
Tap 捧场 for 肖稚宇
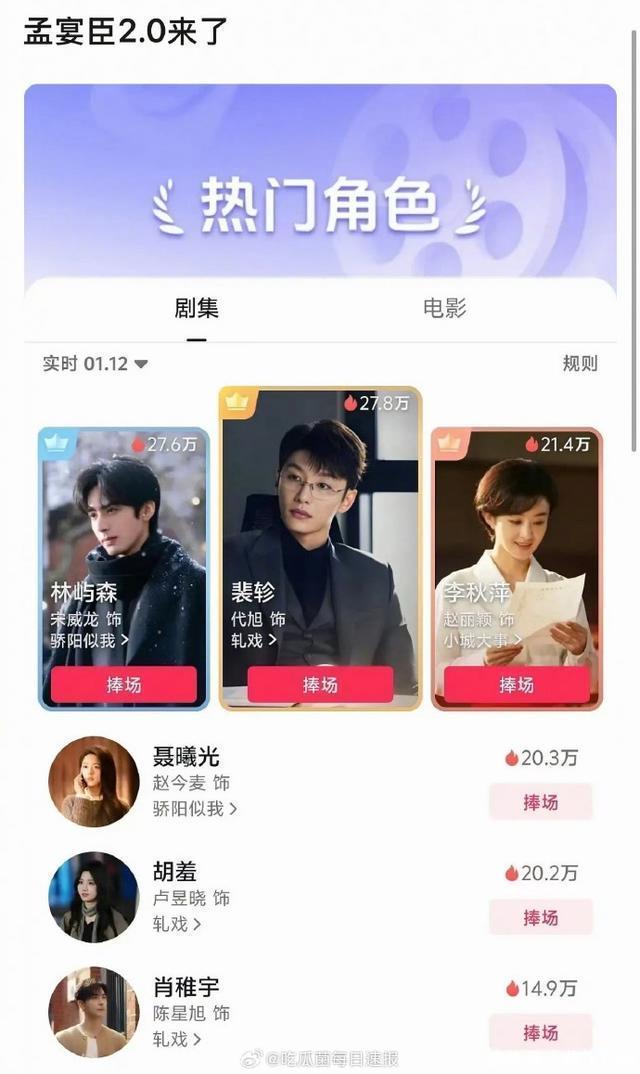[540, 1032]
